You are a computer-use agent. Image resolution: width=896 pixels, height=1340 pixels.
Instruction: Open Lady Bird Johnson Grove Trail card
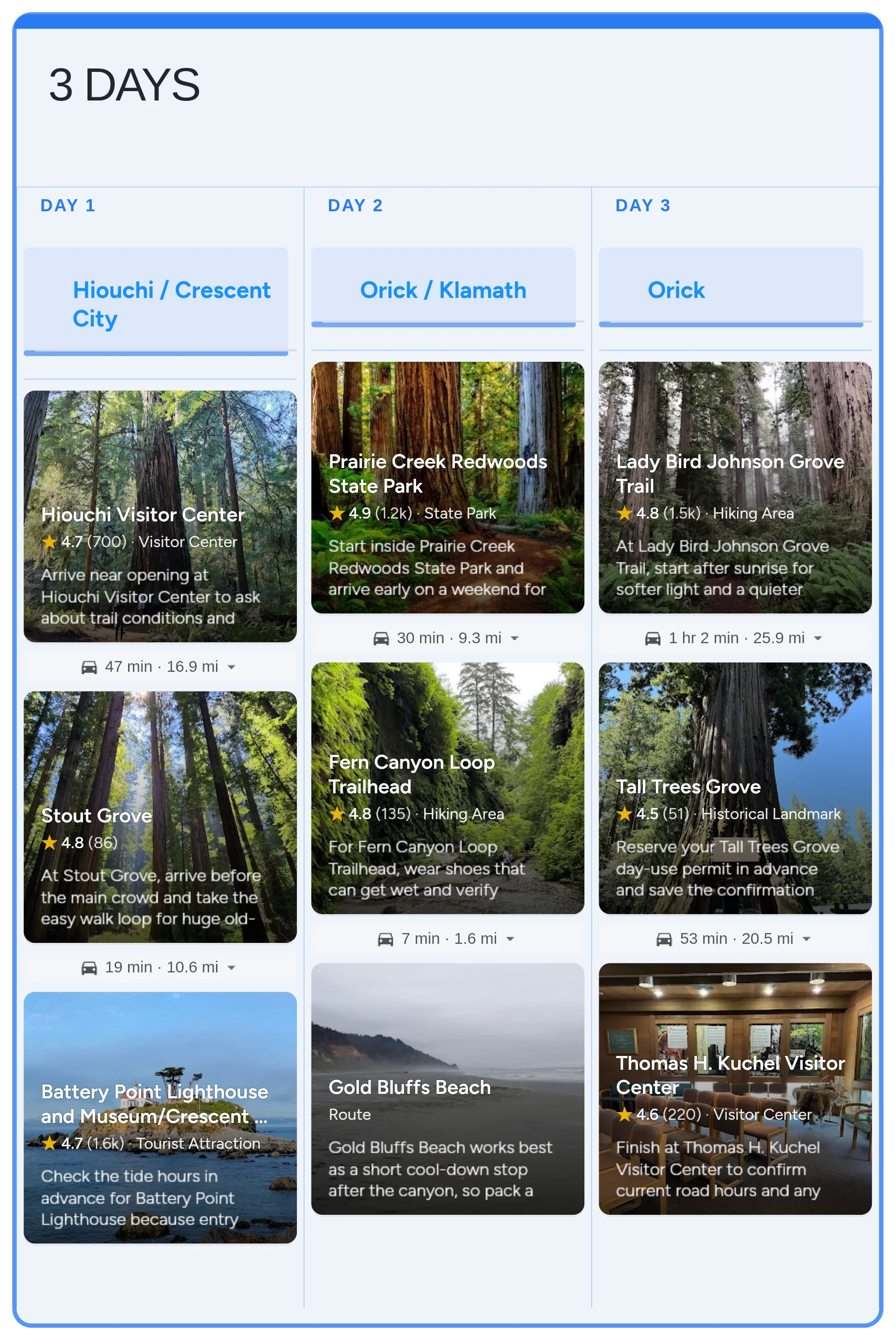click(x=735, y=487)
